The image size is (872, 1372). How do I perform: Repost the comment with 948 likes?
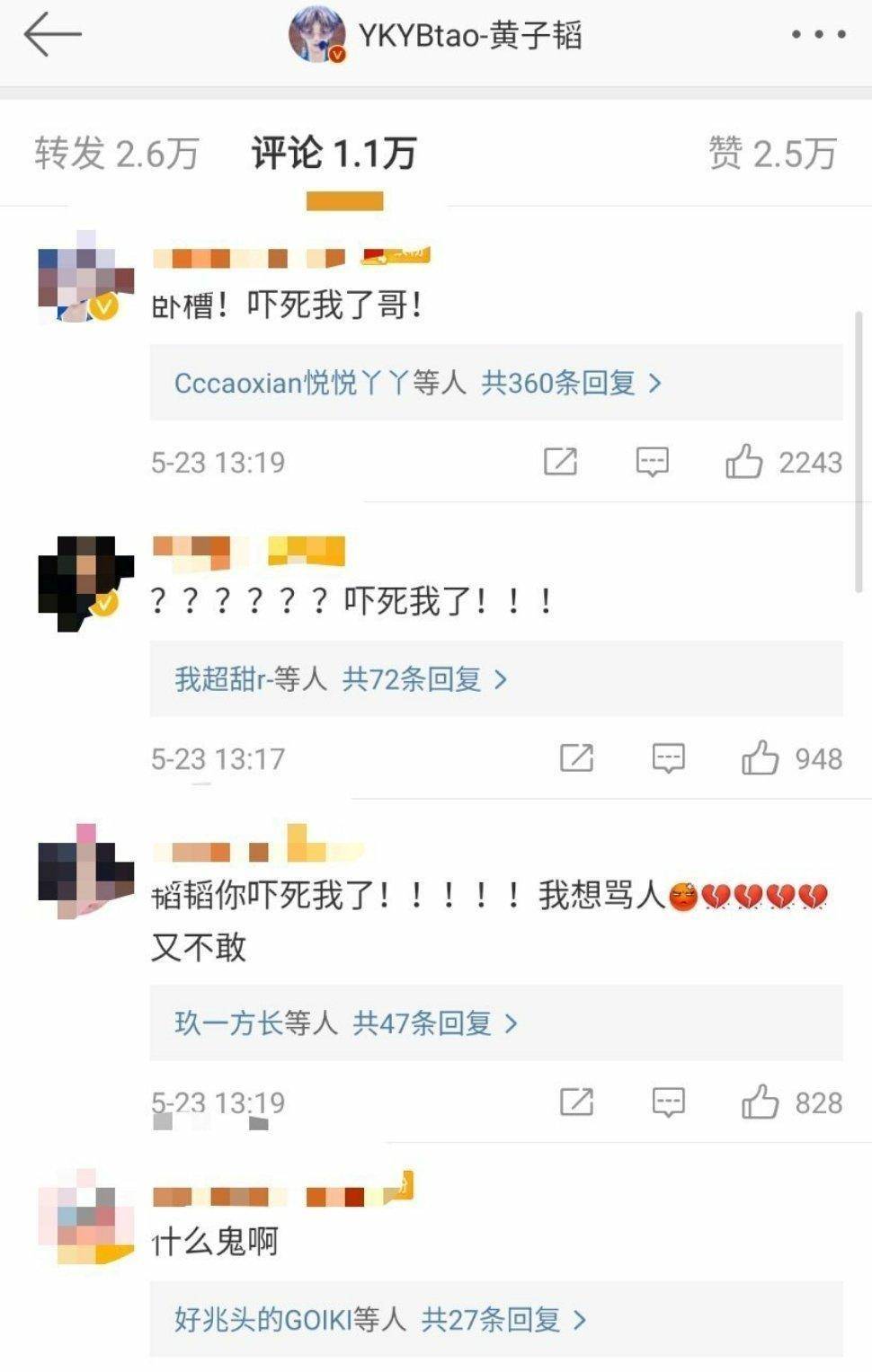(x=576, y=758)
